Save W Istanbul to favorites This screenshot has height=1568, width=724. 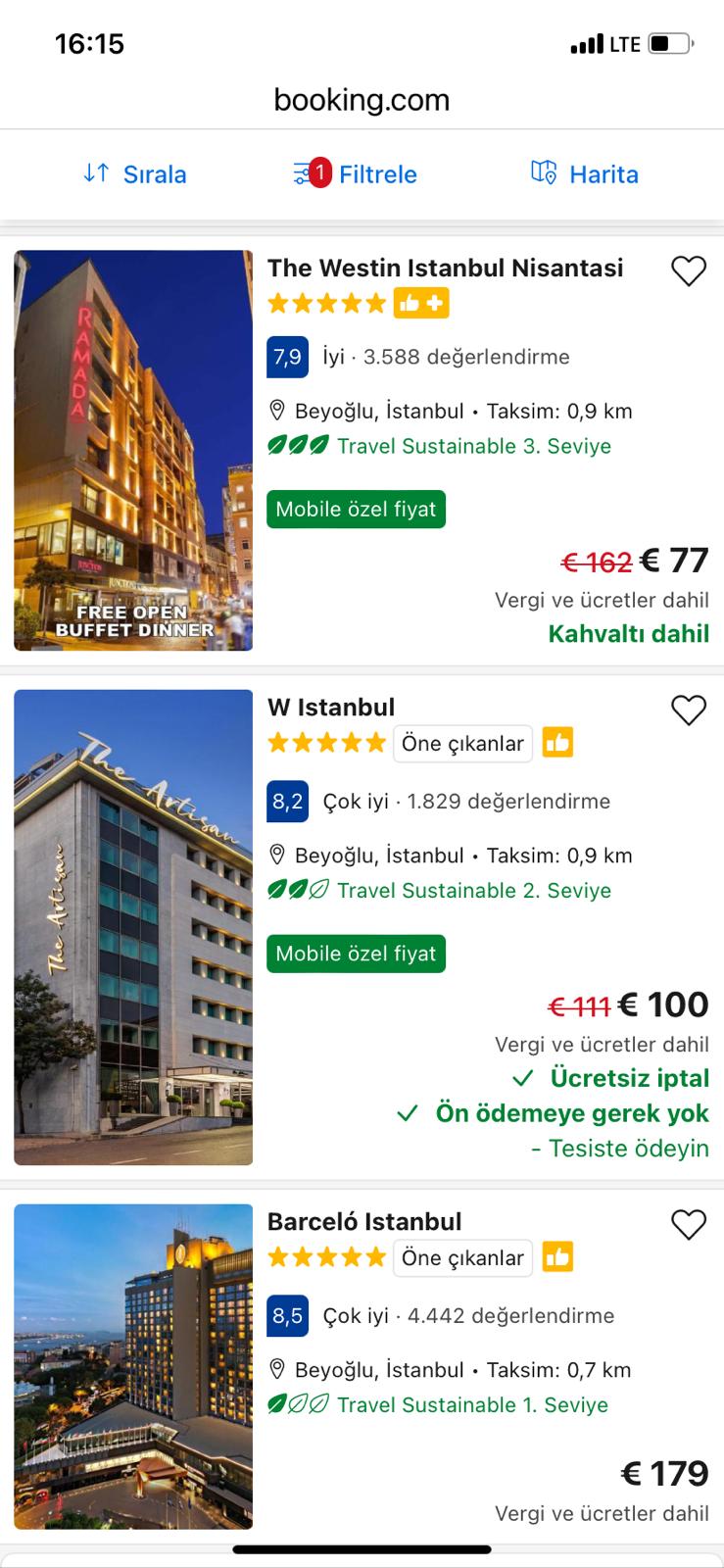pyautogui.click(x=689, y=710)
